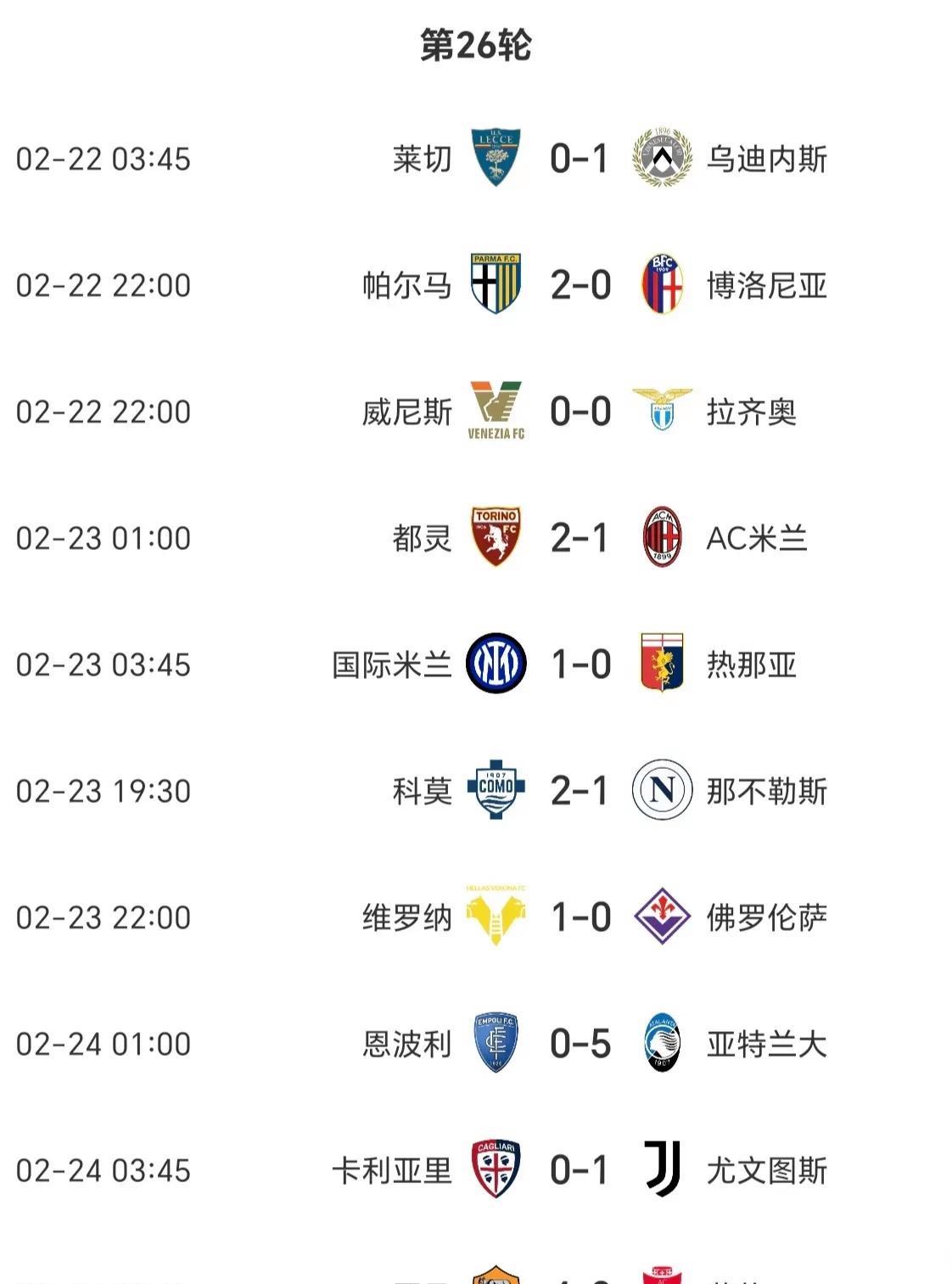Open the Venezia vs Lazio match
Image resolution: width=952 pixels, height=1284 pixels.
(580, 412)
